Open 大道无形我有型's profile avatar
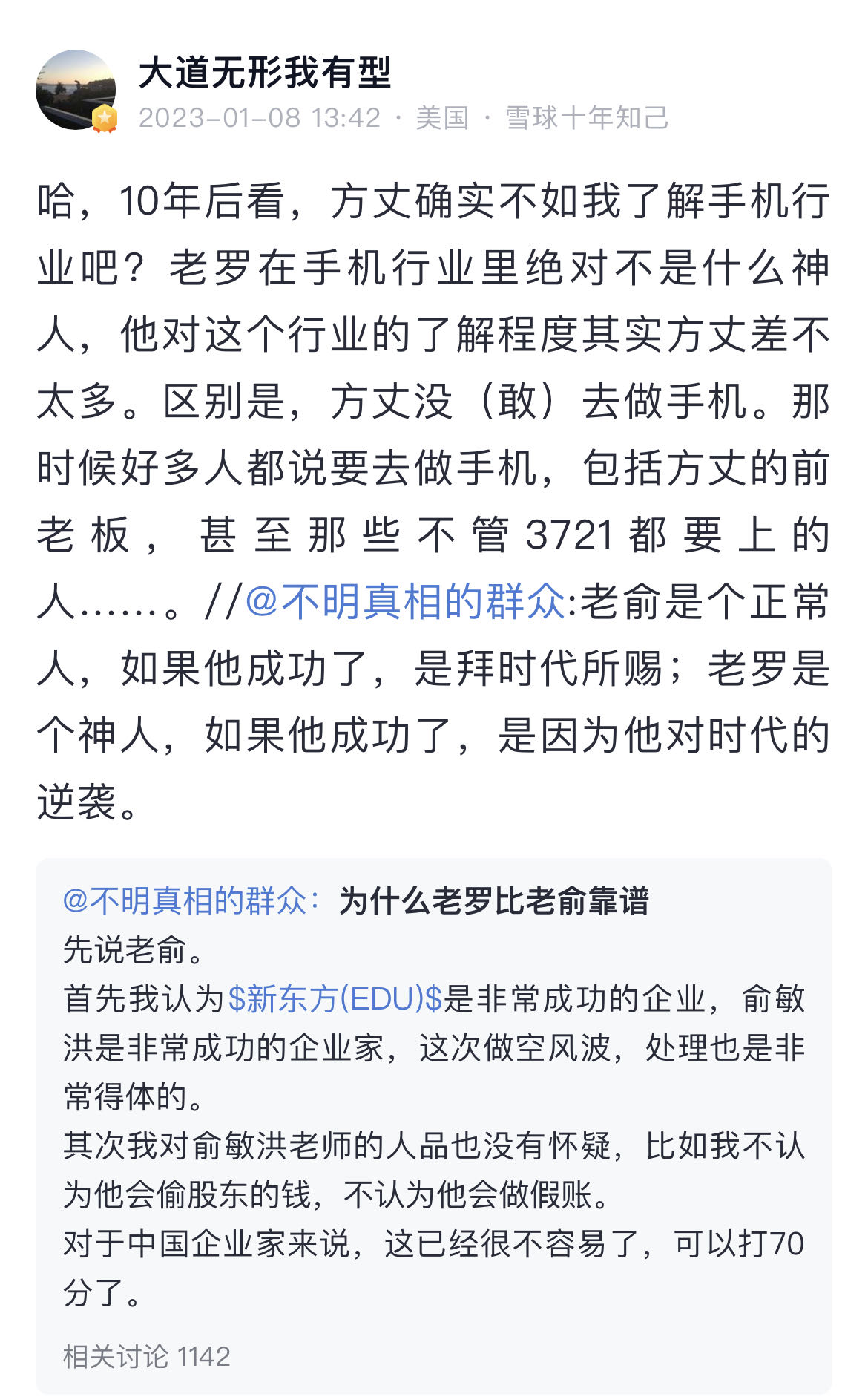 tap(76, 91)
